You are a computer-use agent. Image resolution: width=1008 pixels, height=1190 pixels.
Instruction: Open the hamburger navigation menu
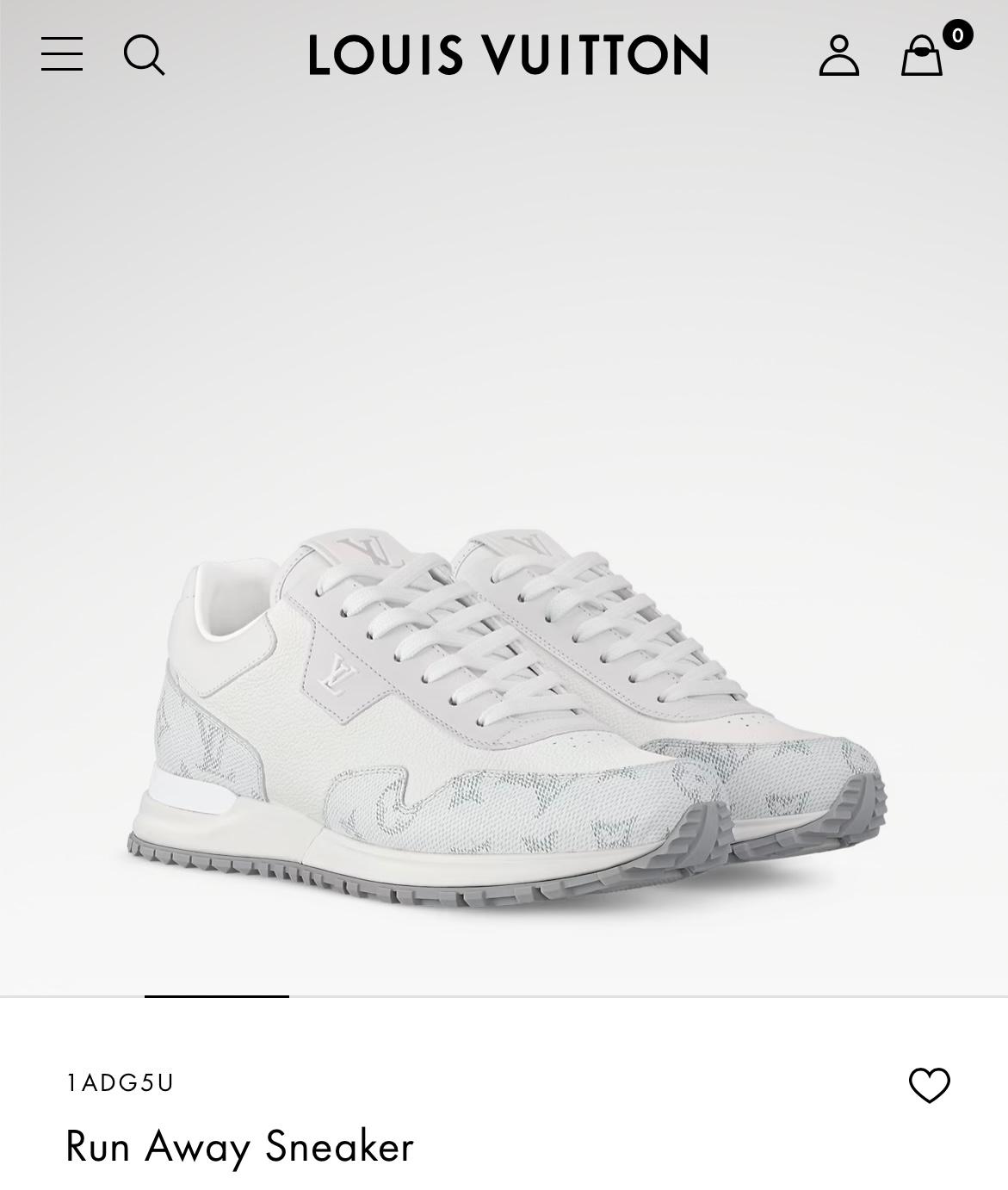[x=62, y=54]
